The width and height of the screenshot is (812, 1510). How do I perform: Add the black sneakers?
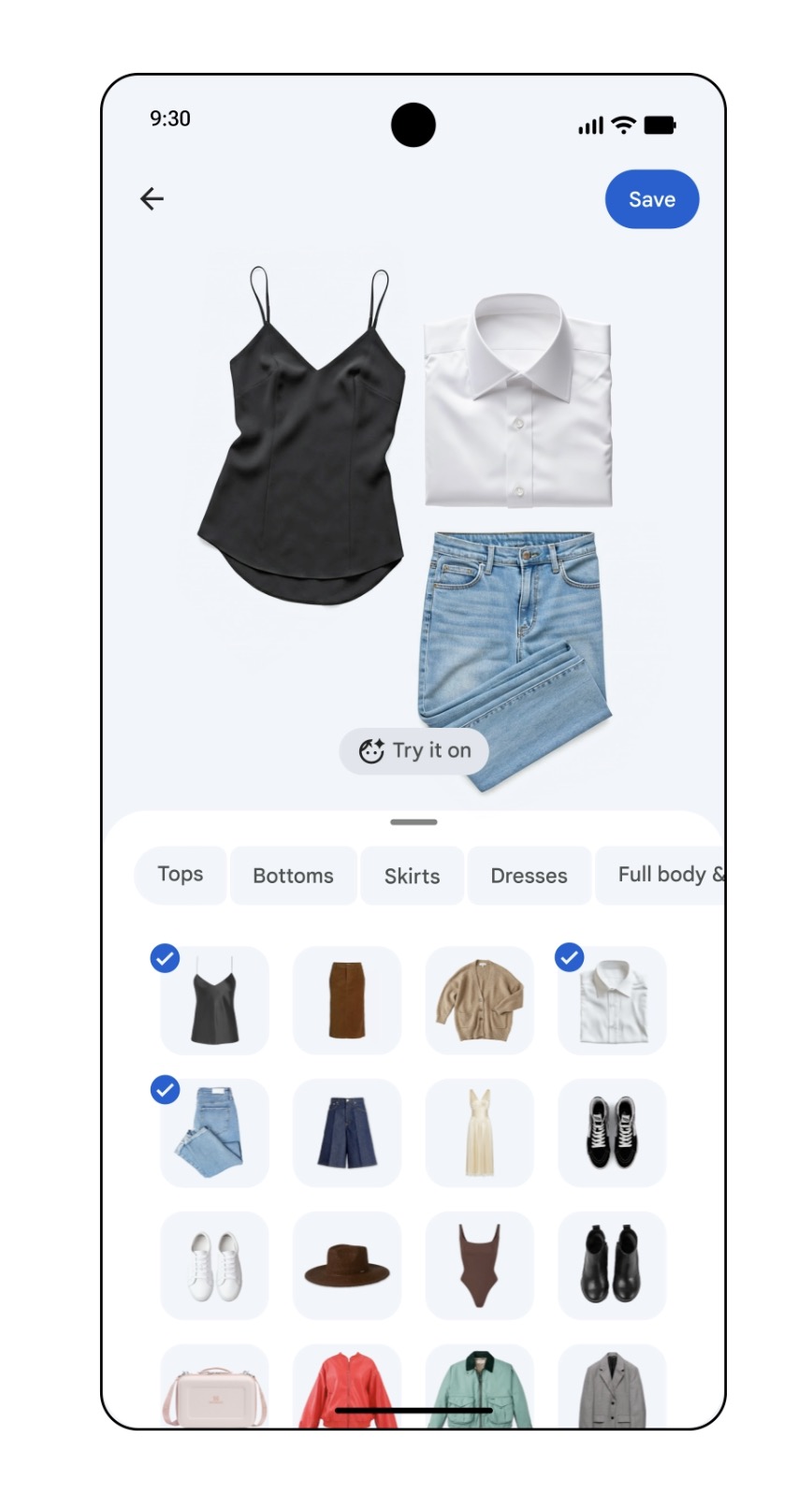612,1133
